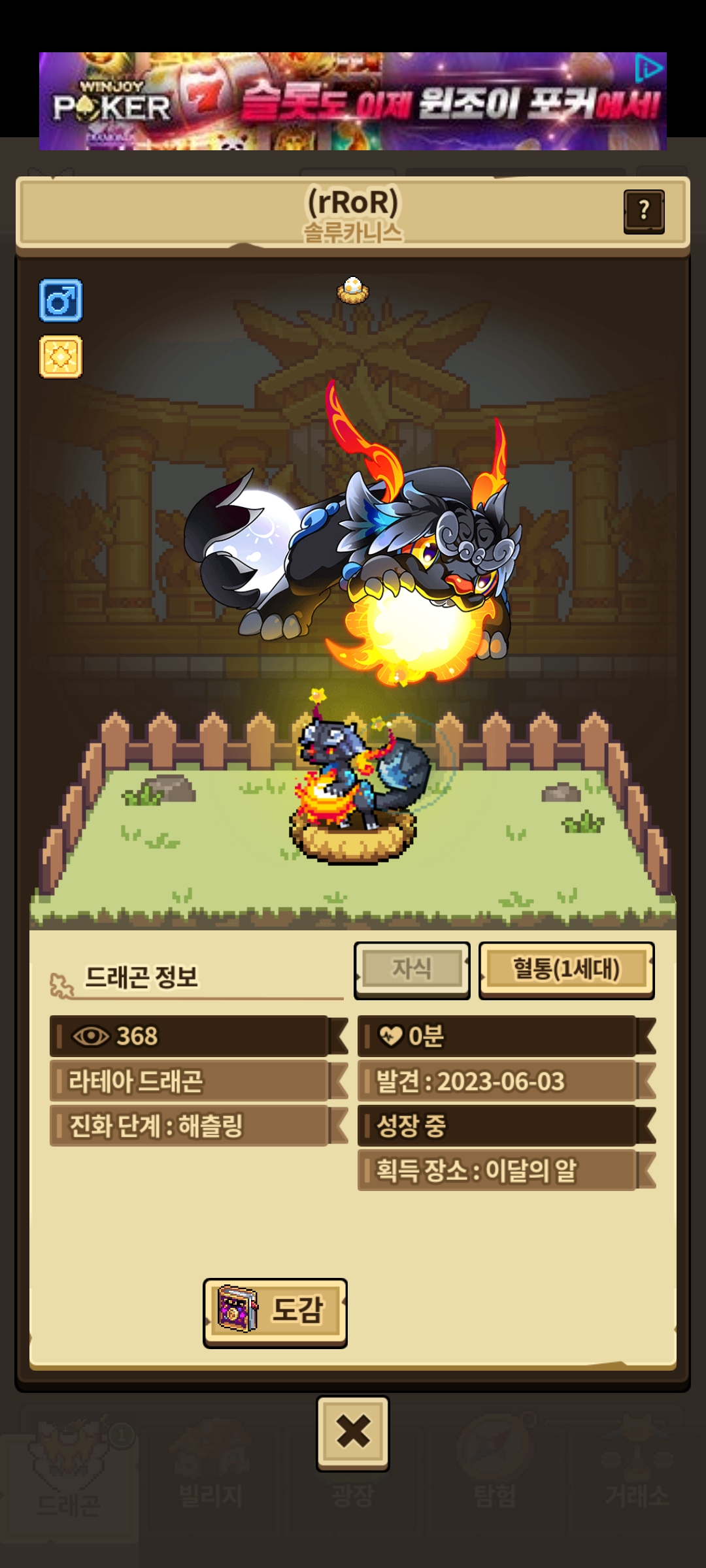Close the dragon info panel
The width and height of the screenshot is (706, 1568).
pos(353,1433)
